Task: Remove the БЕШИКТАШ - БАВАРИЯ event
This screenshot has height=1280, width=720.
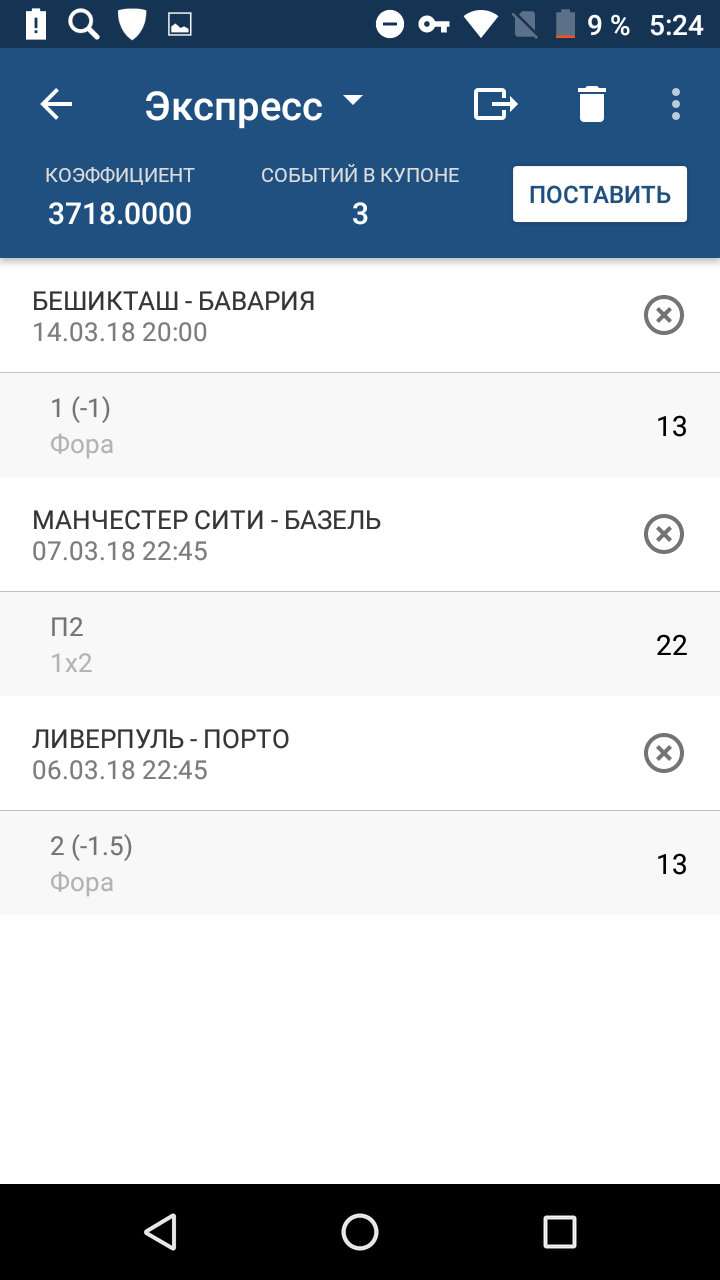Action: tap(663, 314)
